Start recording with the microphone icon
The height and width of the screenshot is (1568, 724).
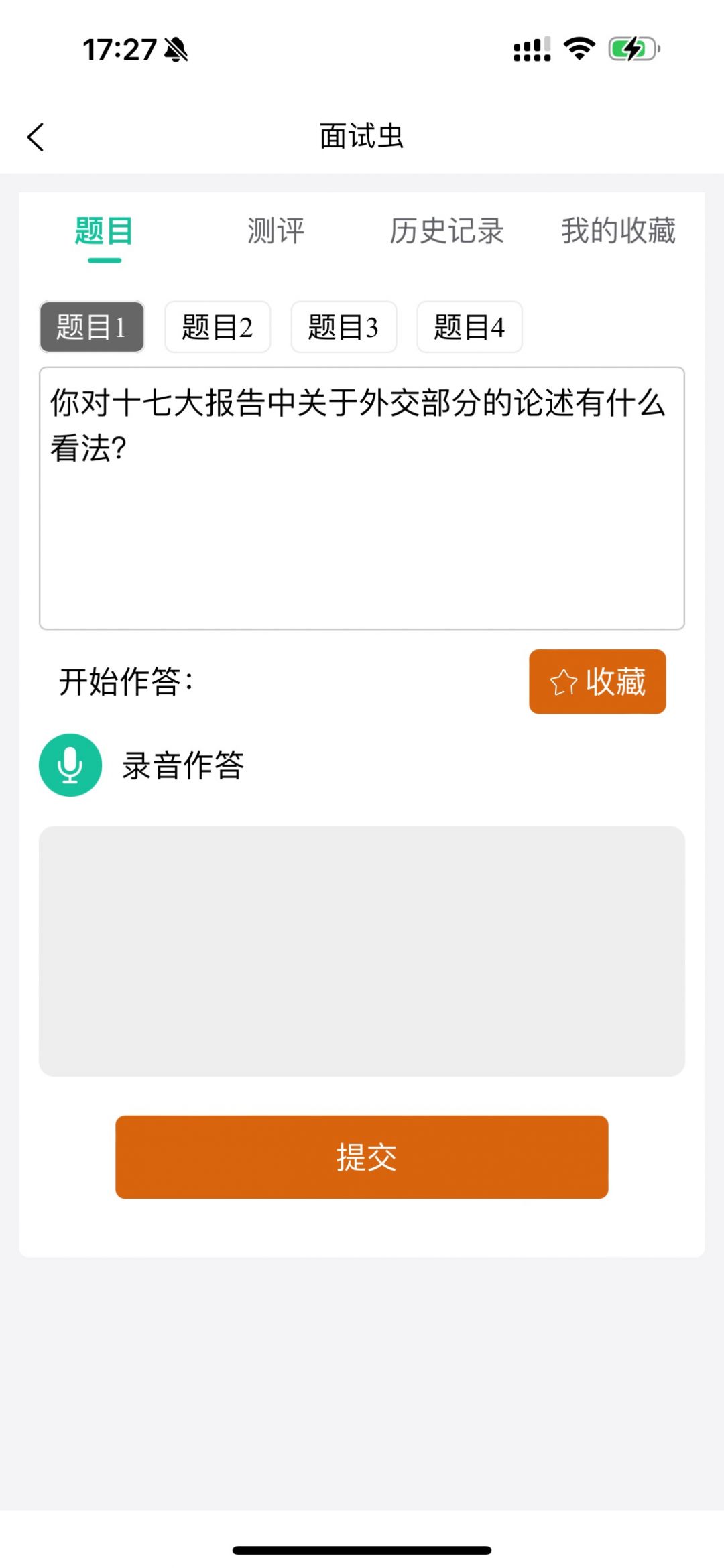[x=70, y=765]
